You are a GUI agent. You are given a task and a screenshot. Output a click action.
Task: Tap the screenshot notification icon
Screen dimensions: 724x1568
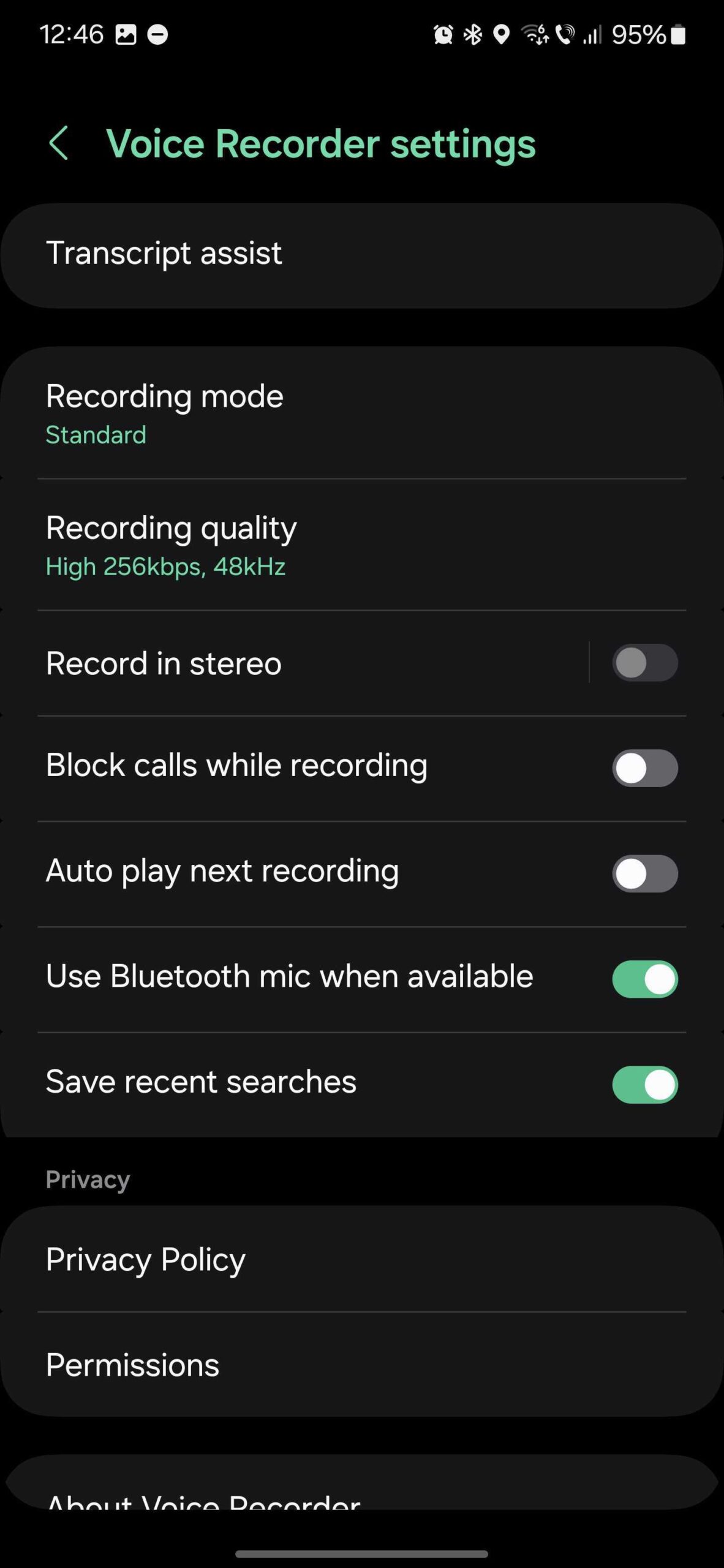pyautogui.click(x=127, y=35)
